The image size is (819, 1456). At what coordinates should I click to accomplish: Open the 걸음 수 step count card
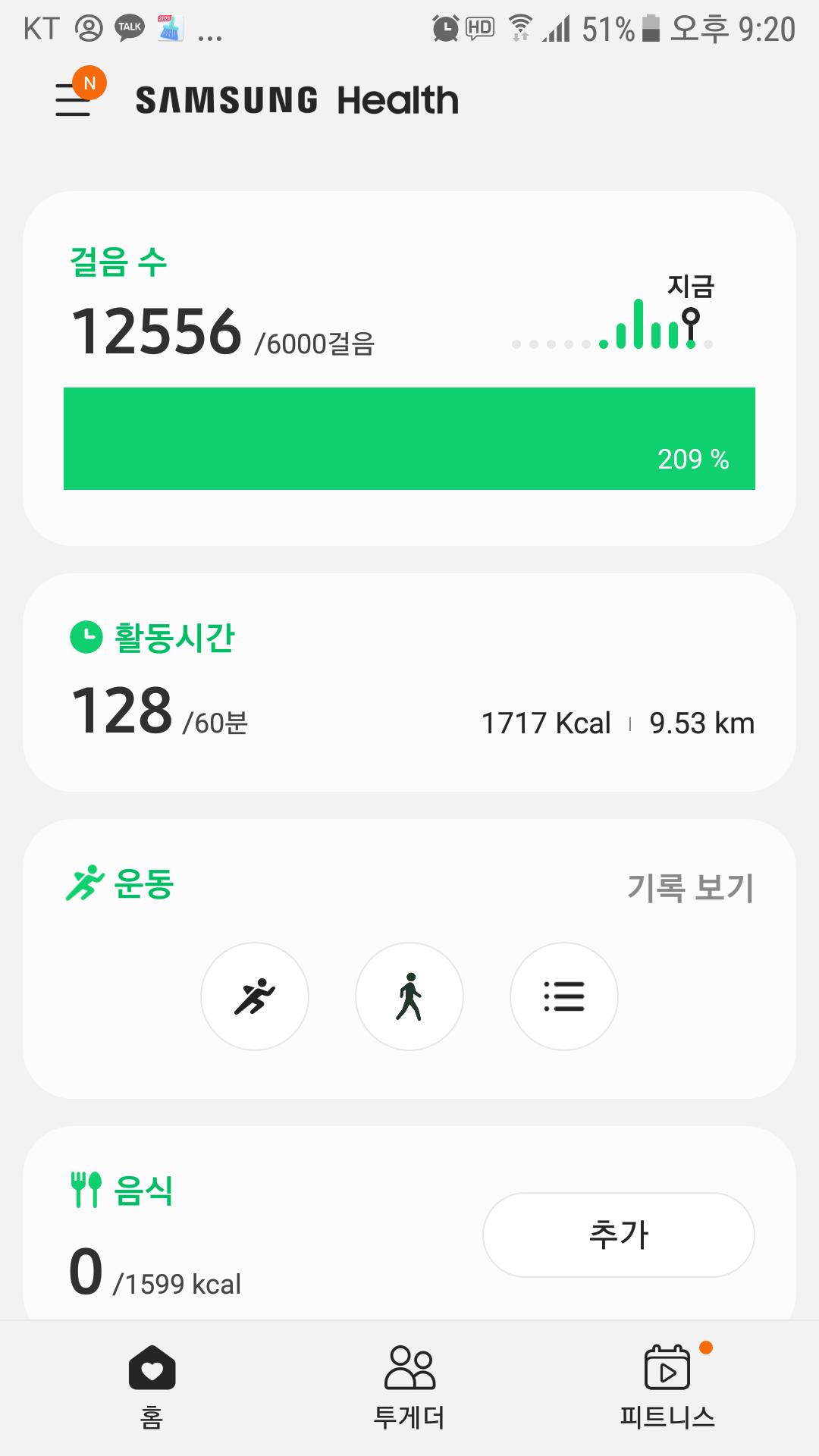[x=303, y=318]
